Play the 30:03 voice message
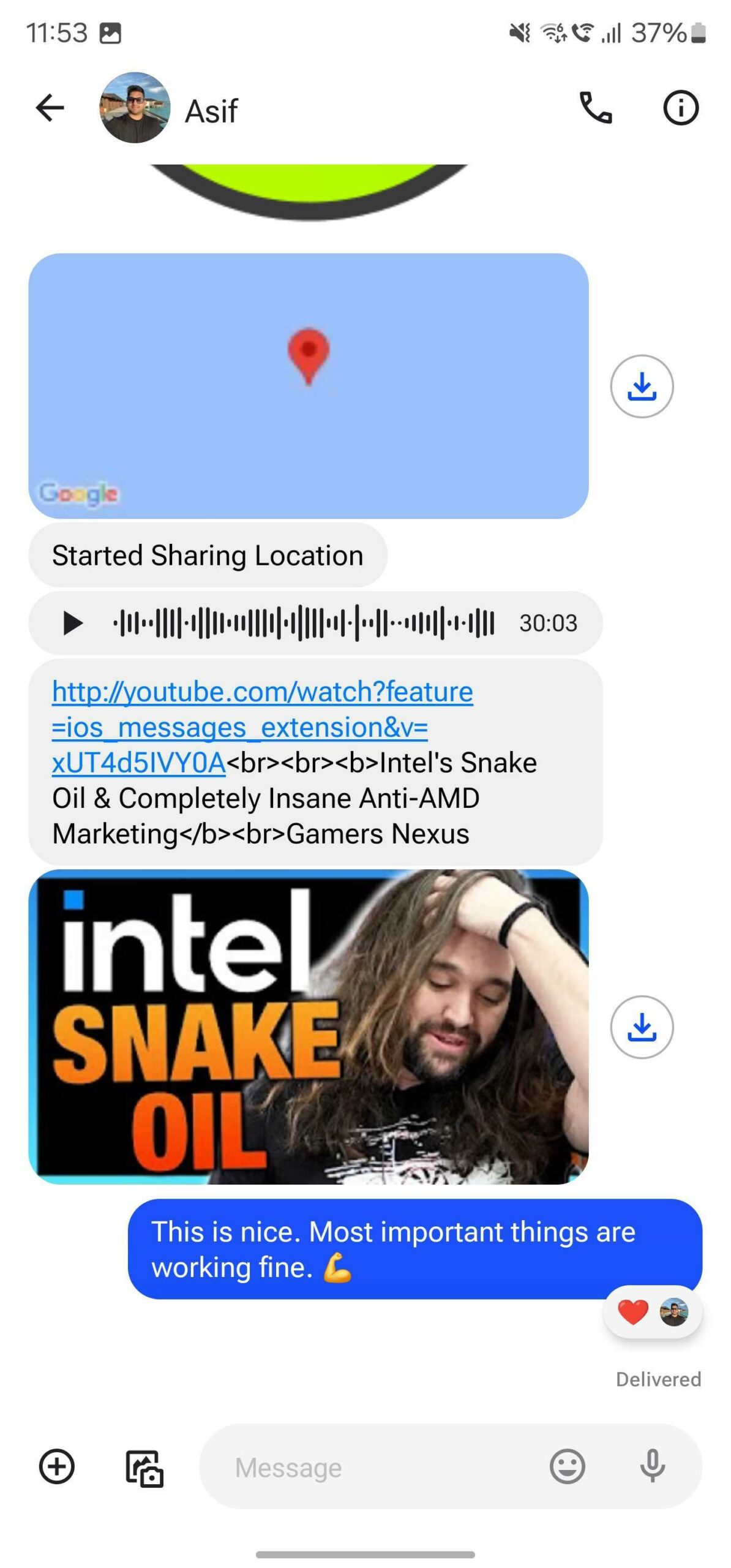The image size is (731, 1568). pos(73,623)
